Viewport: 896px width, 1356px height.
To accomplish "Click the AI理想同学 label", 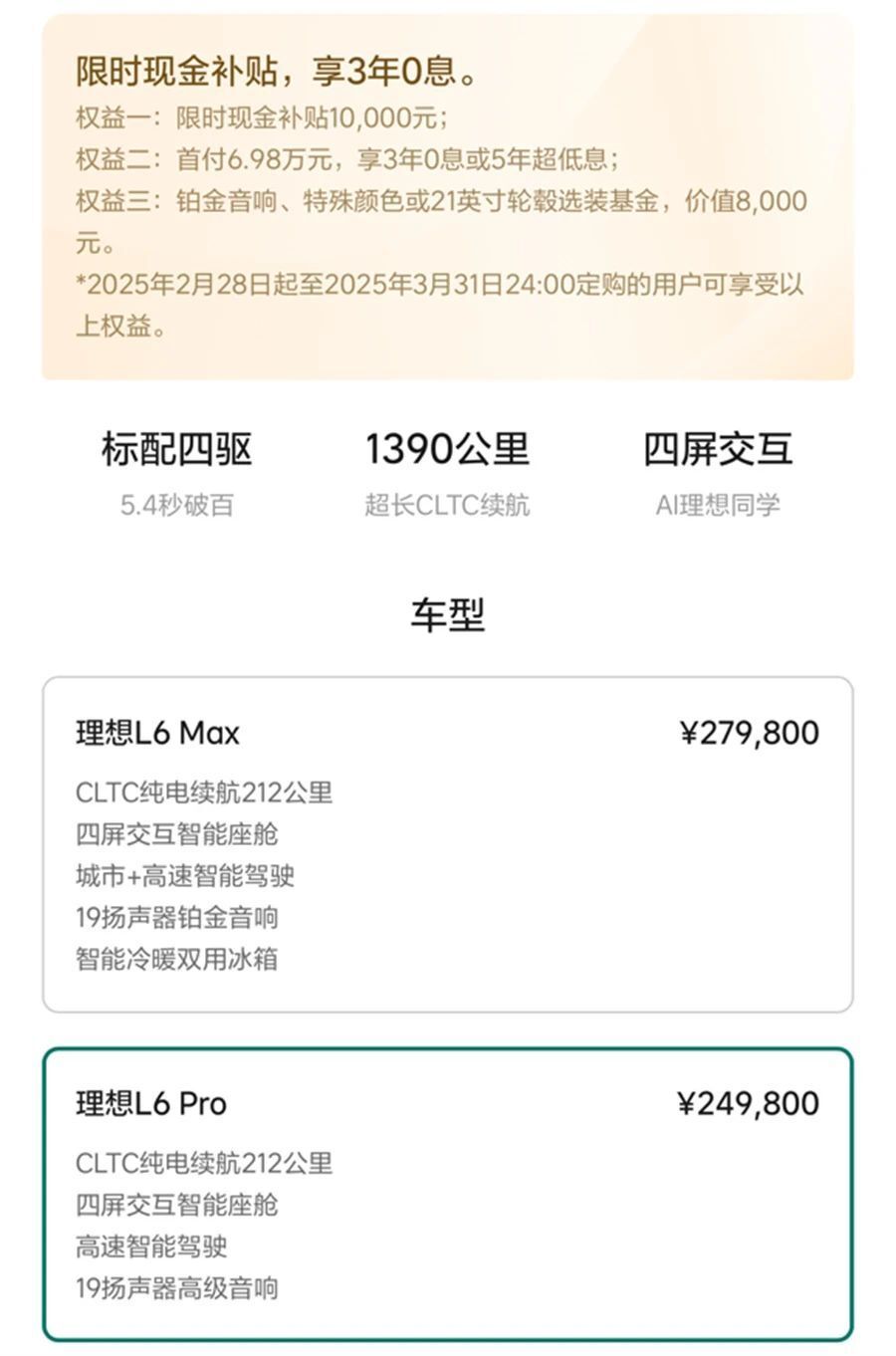I will (719, 505).
